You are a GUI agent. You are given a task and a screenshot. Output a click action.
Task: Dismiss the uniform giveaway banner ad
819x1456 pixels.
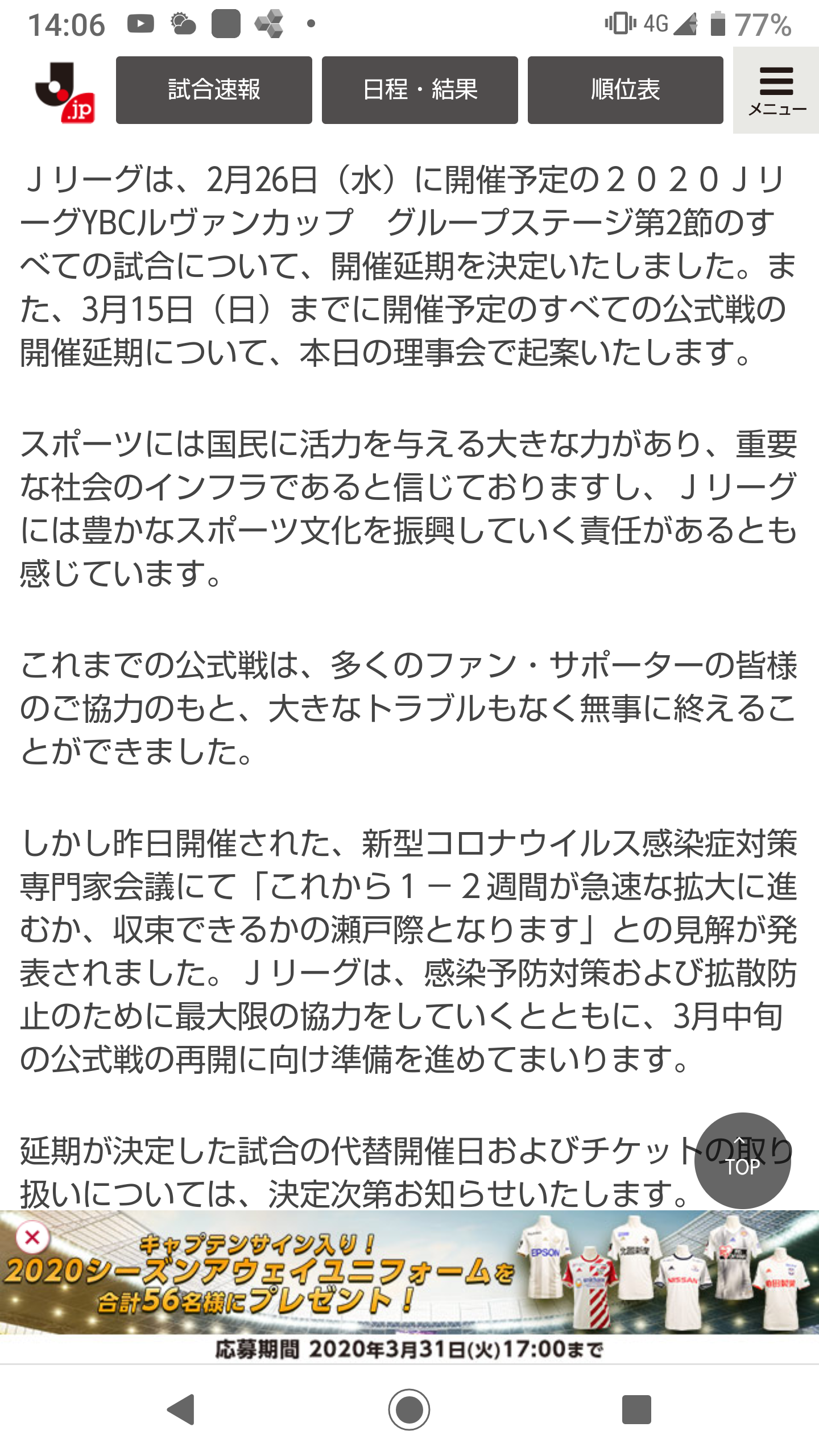(x=32, y=1237)
